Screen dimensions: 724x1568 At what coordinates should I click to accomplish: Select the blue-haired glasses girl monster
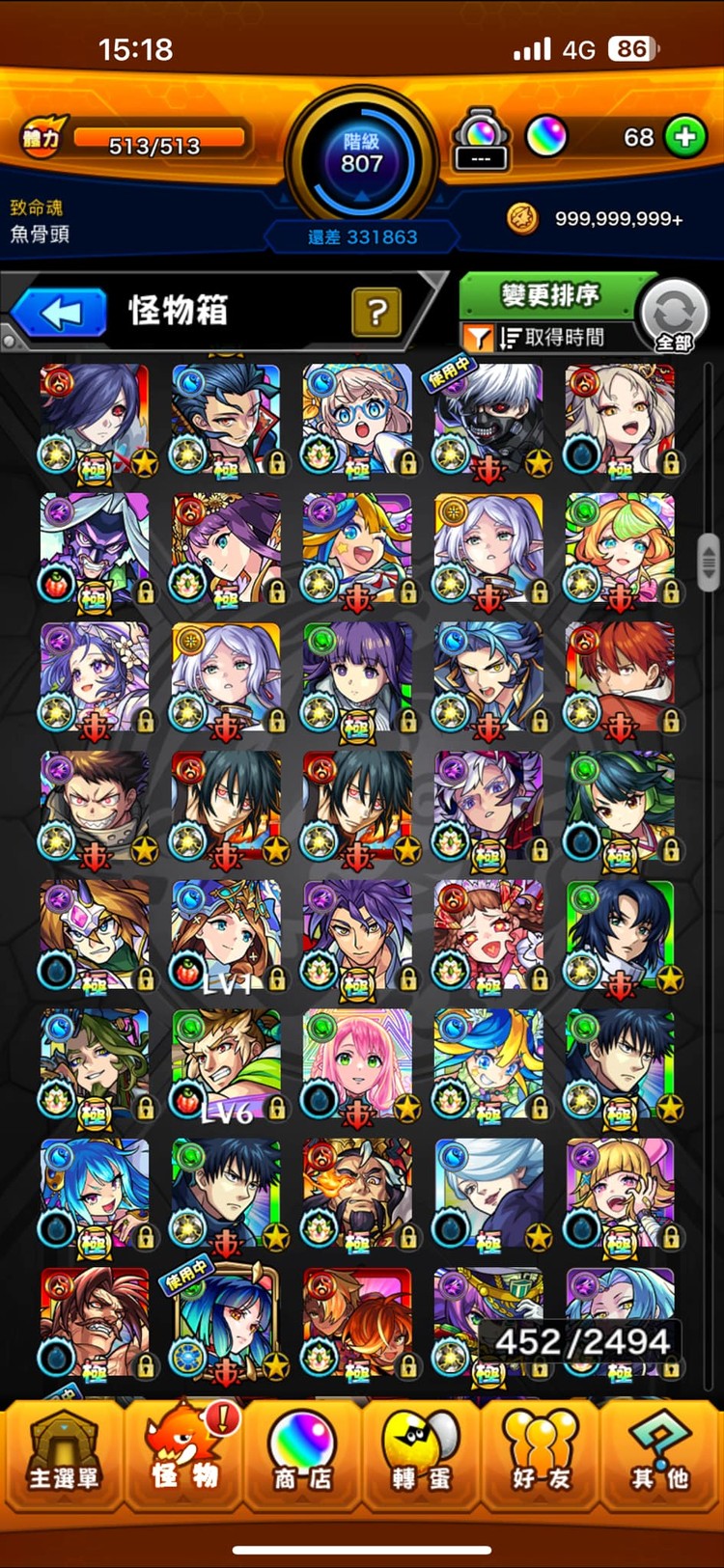click(x=357, y=419)
